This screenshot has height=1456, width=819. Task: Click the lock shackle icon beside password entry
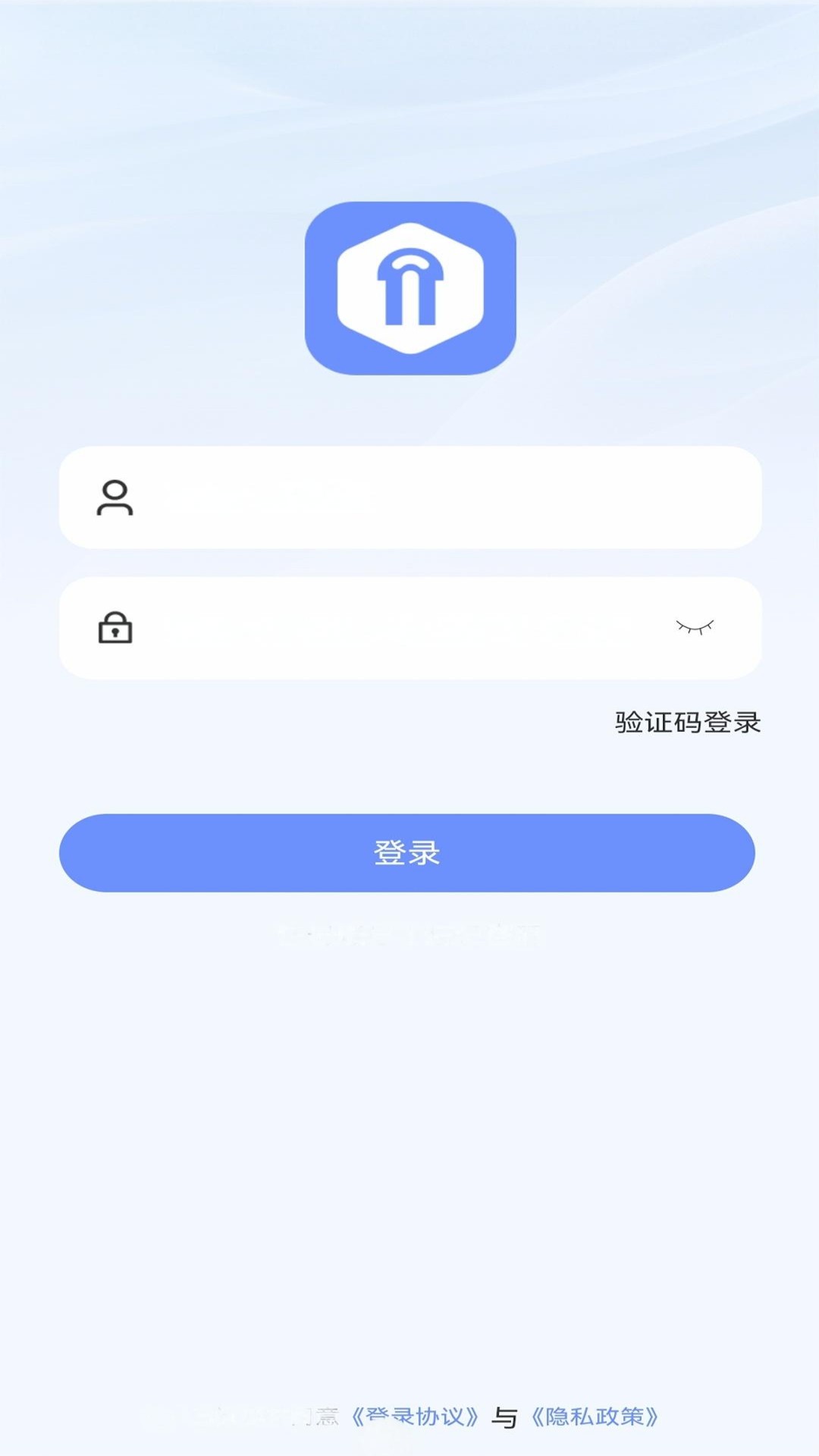tap(115, 623)
